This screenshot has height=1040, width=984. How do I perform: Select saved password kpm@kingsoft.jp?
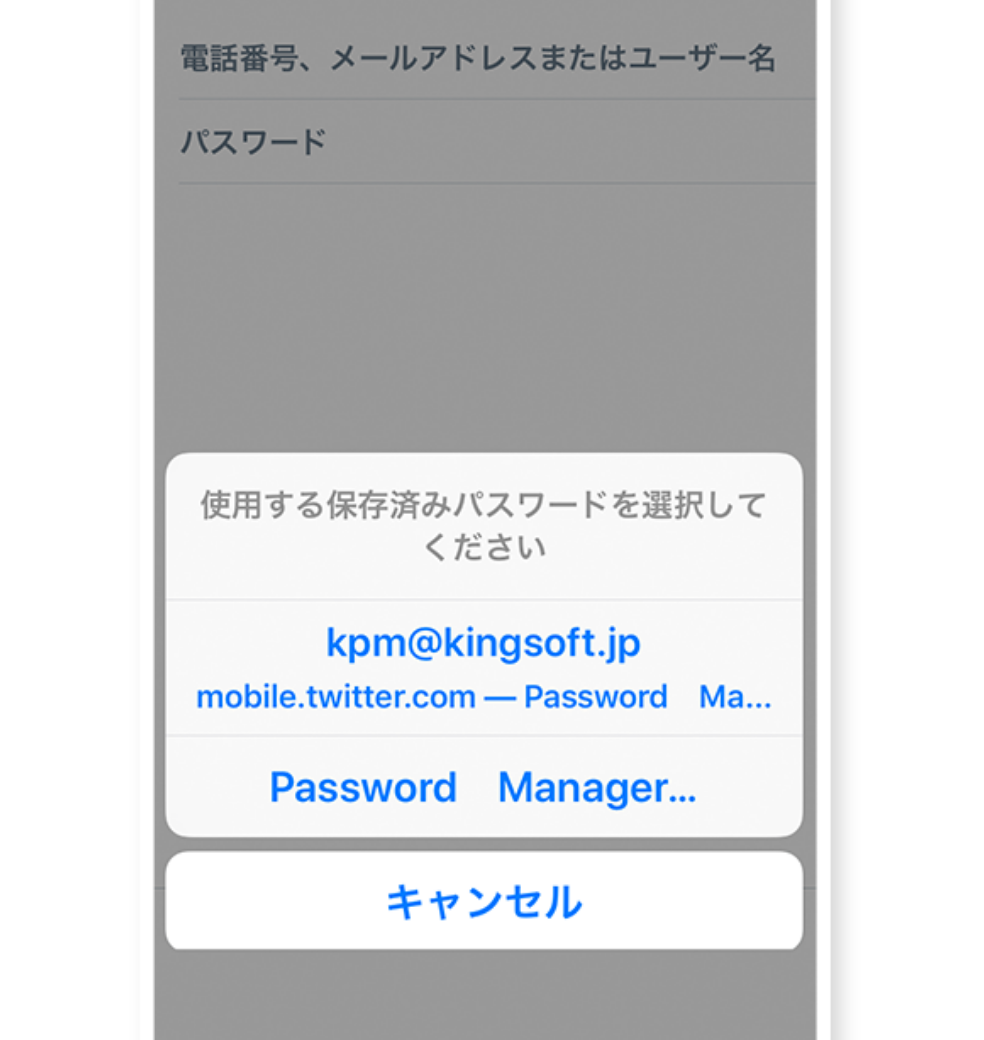point(483,666)
